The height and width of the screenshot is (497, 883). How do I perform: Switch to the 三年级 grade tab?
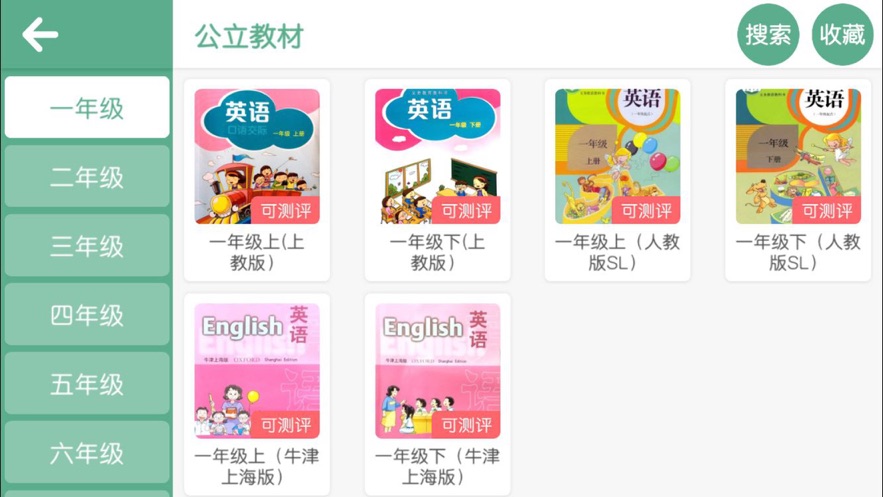tap(87, 246)
